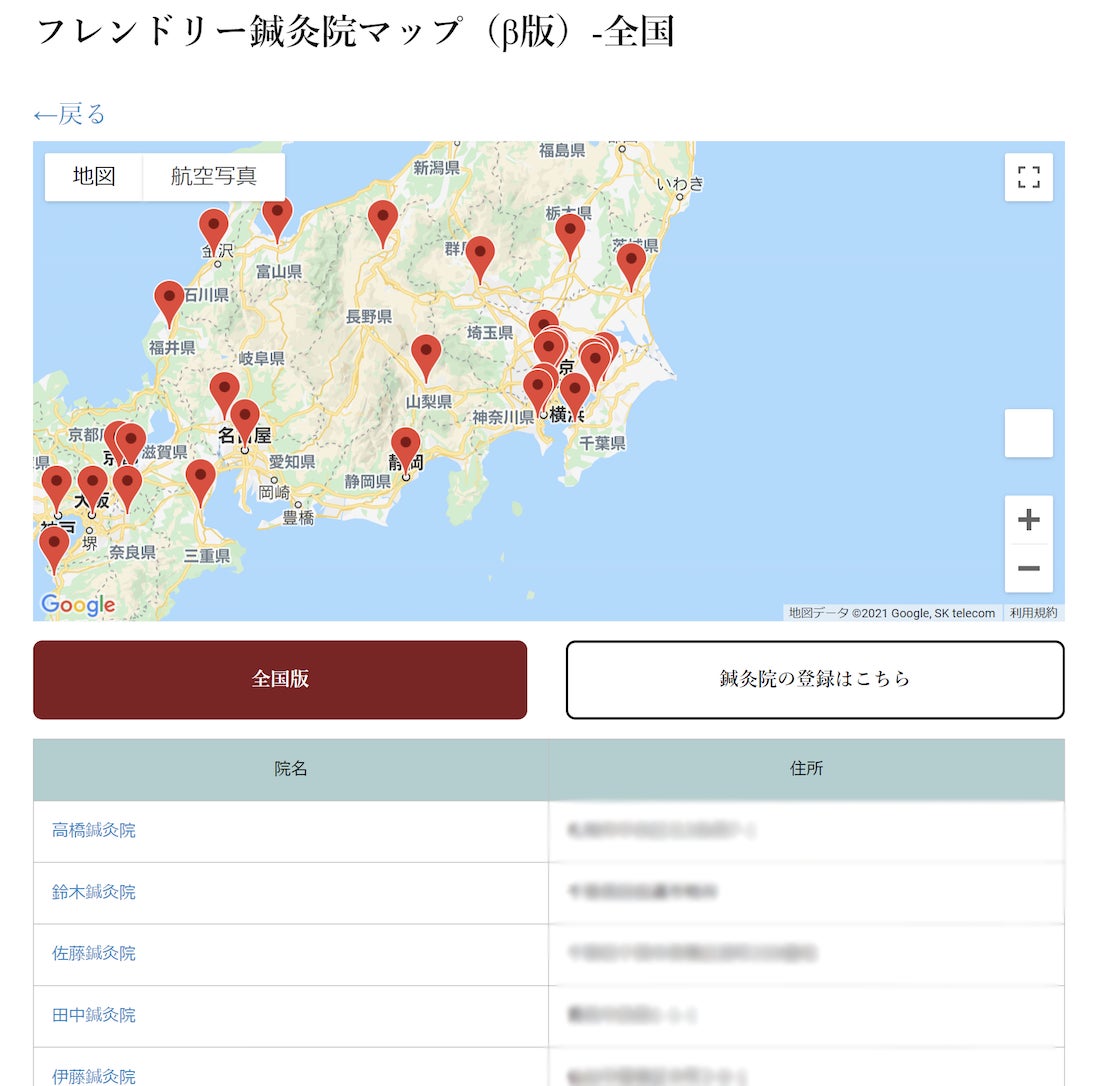Toggle fullscreen map view
Screen dimensions: 1094x1086
point(1028,178)
